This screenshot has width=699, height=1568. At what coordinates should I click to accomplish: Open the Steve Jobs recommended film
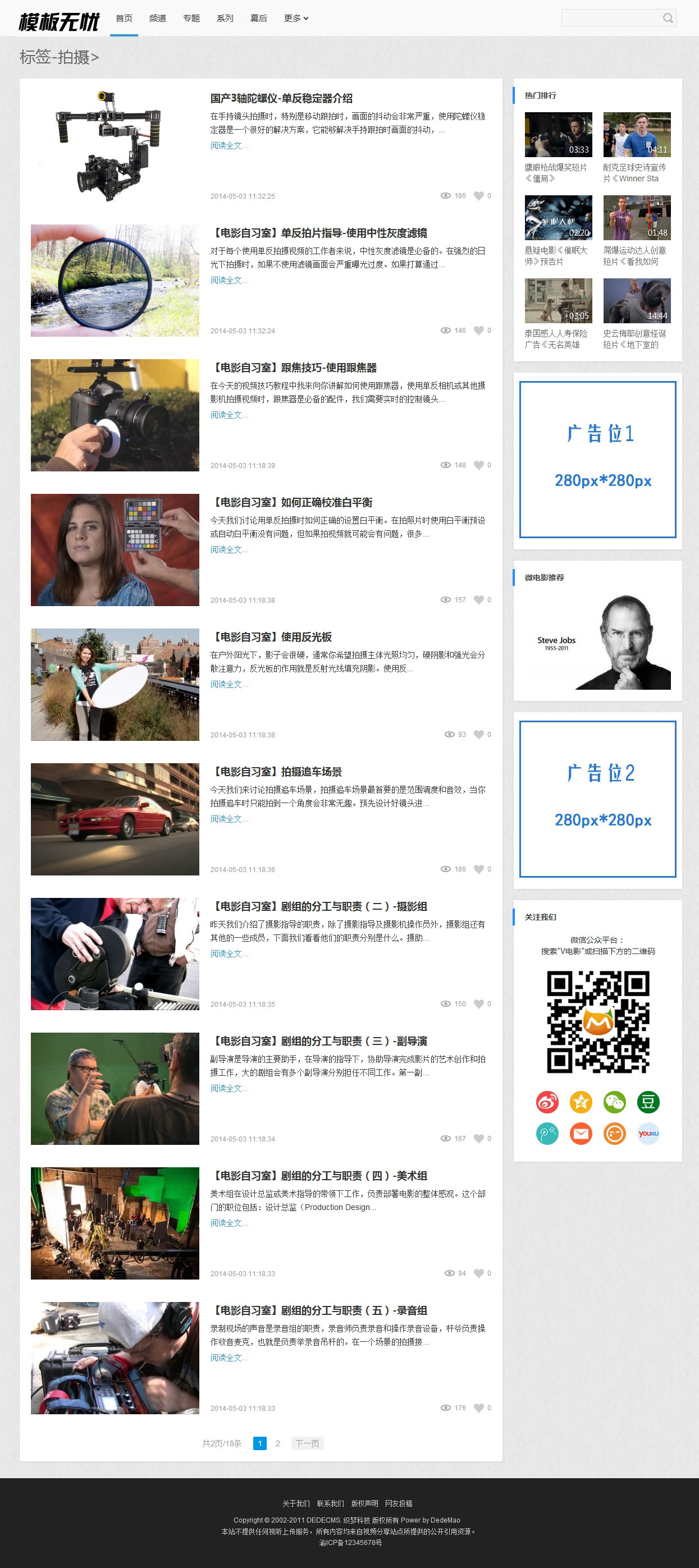(x=598, y=641)
